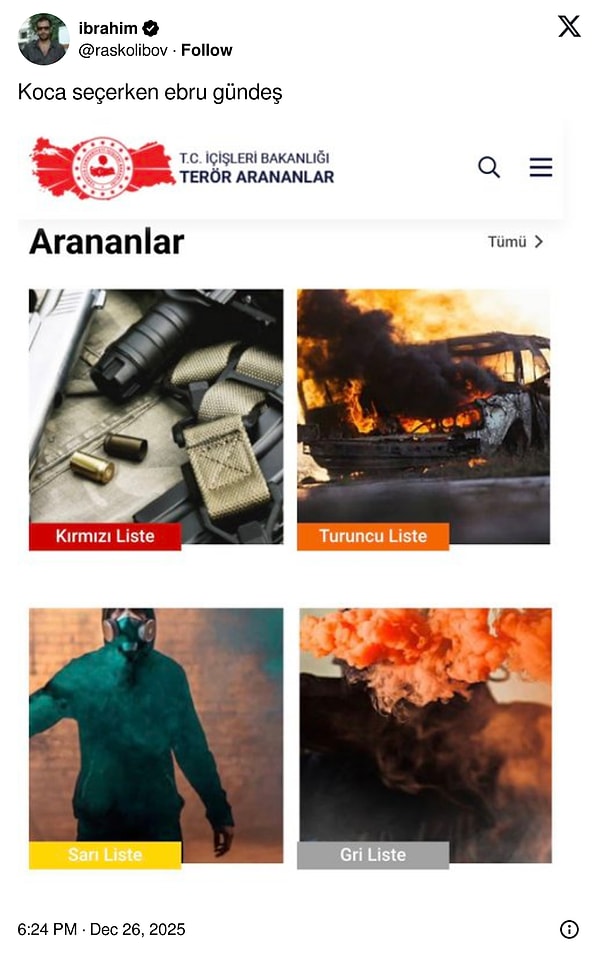Open the 6:24 PM Dec 26 timestamp link
Screen dimensions: 600x960
pyautogui.click(x=101, y=929)
